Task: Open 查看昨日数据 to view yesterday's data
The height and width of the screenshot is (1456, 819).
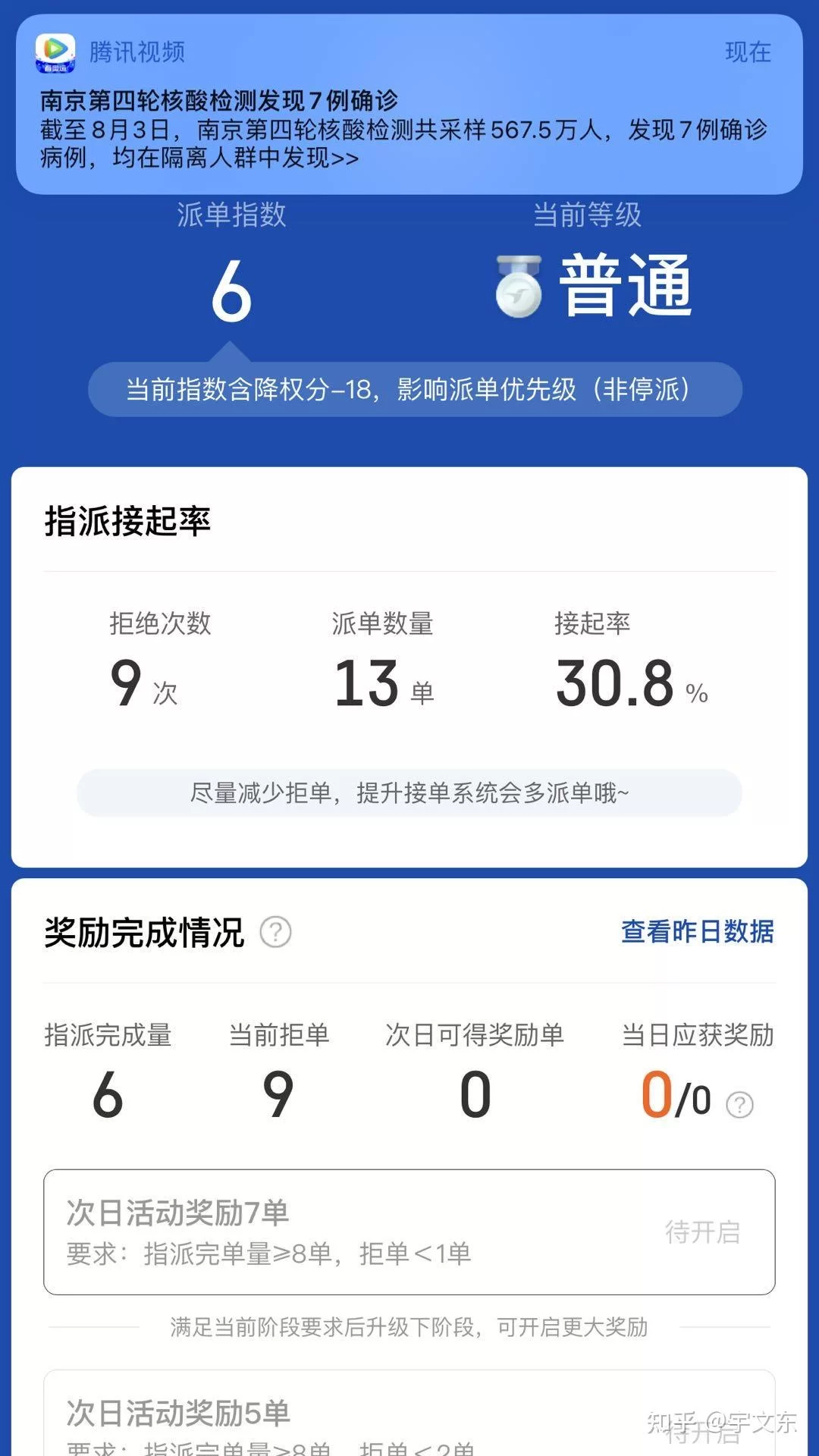Action: coord(697,934)
